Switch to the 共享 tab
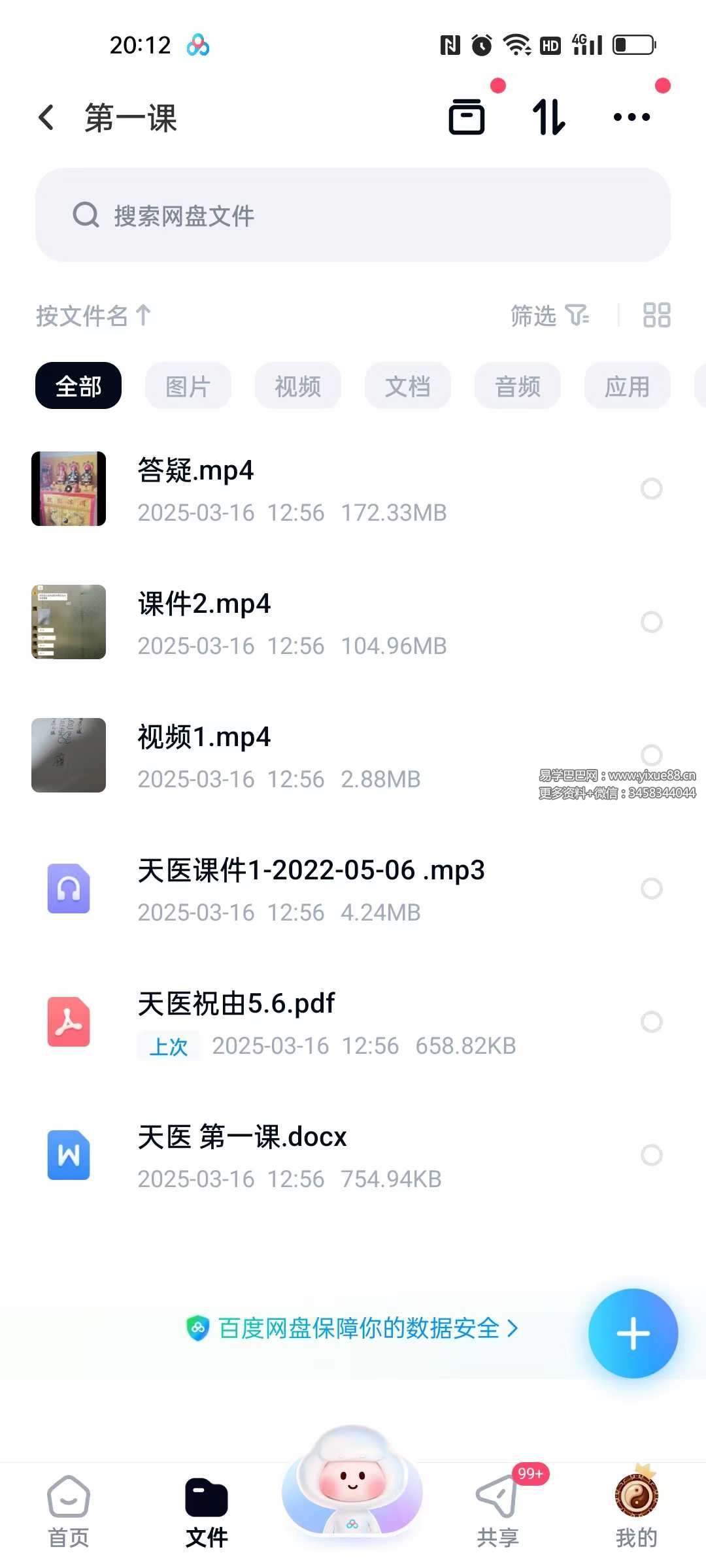 coord(497,1511)
